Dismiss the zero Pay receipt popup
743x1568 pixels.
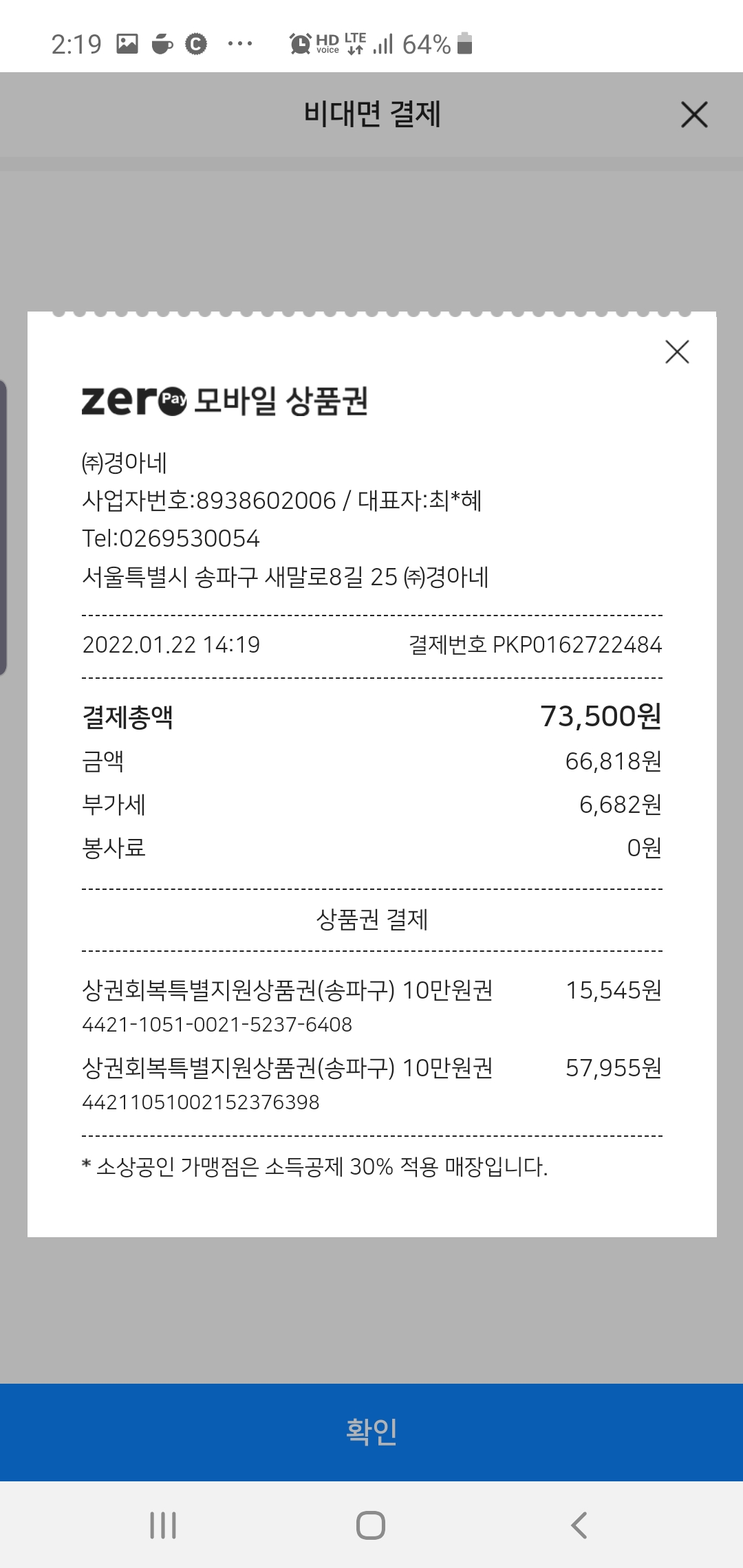click(677, 351)
